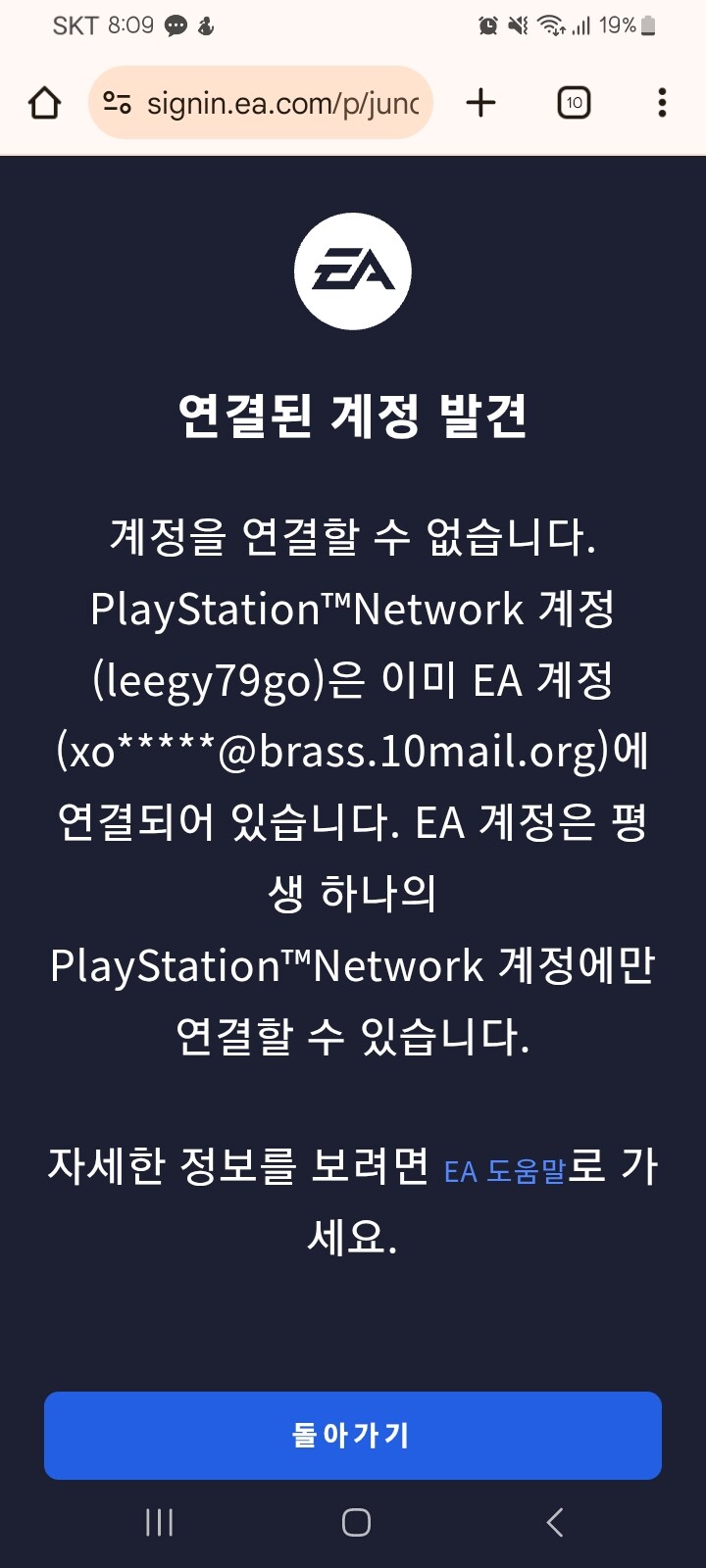This screenshot has width=706, height=1568.
Task: Tap the signin.ea.com address bar
Action: tap(282, 103)
